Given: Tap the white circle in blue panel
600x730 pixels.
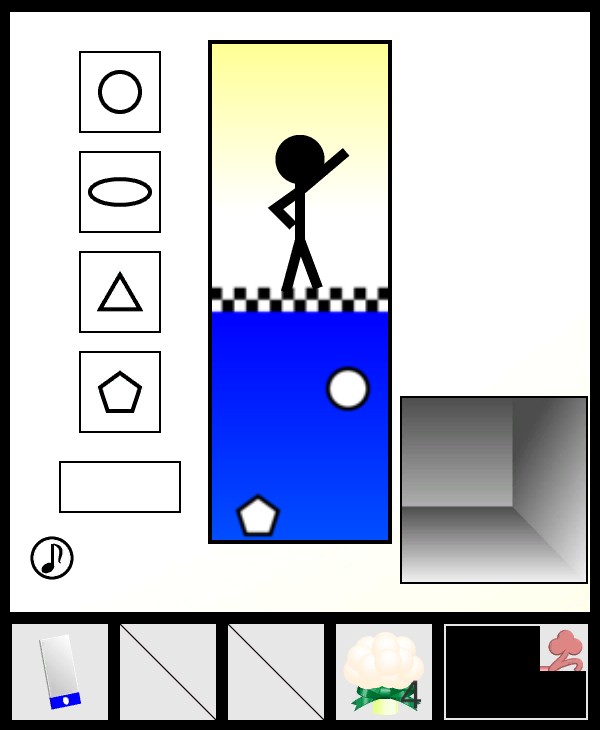Looking at the screenshot, I should 348,389.
